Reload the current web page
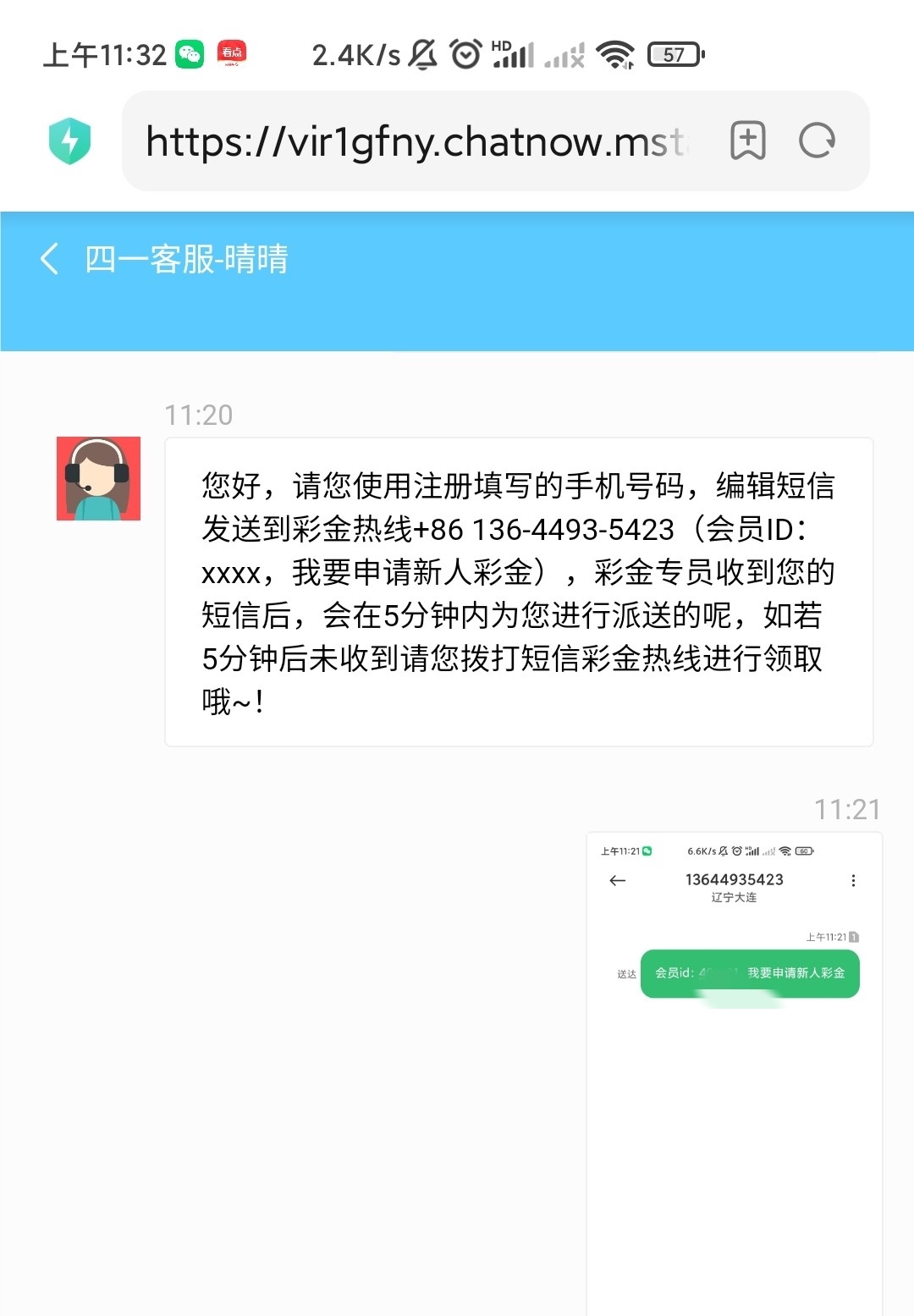This screenshot has width=914, height=1316. (817, 140)
